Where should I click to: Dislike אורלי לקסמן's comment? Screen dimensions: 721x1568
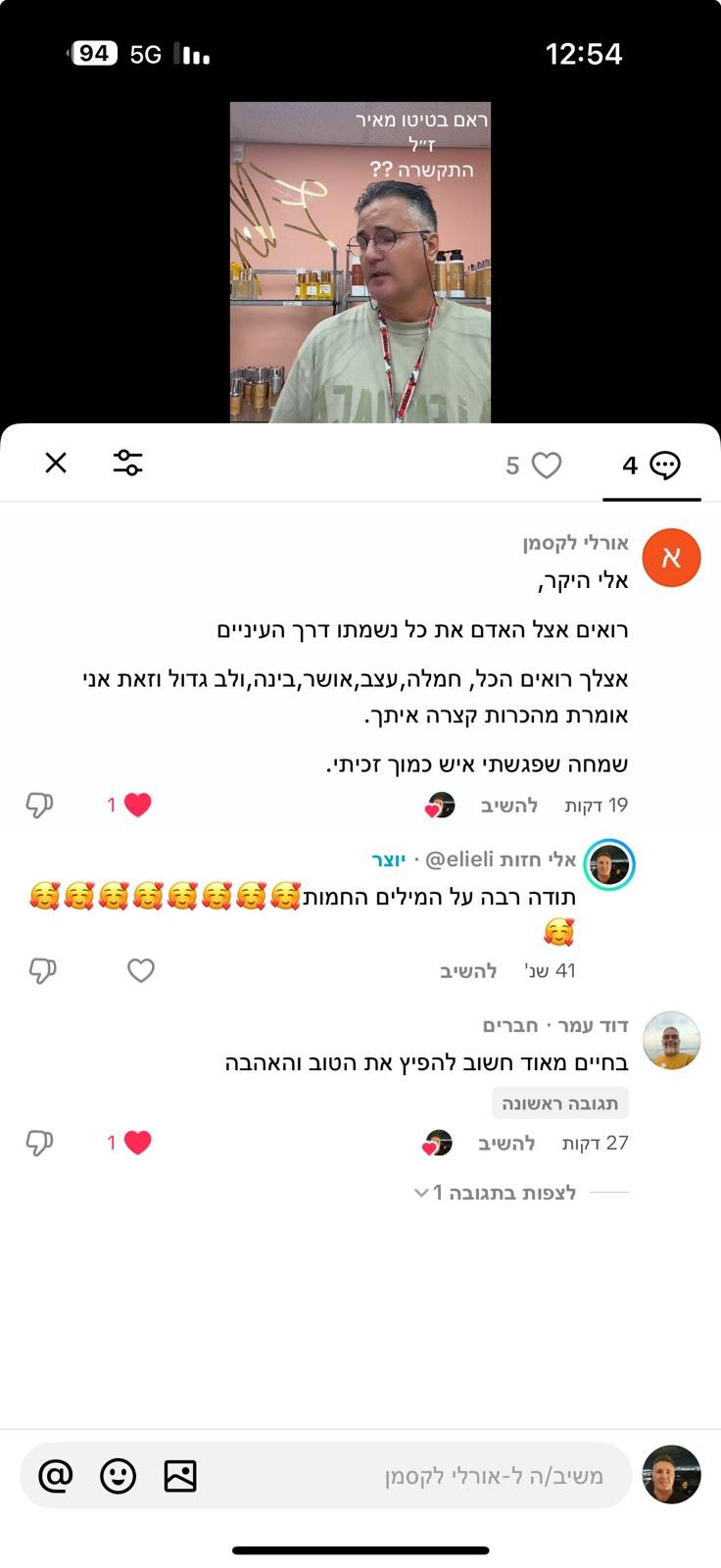click(39, 806)
